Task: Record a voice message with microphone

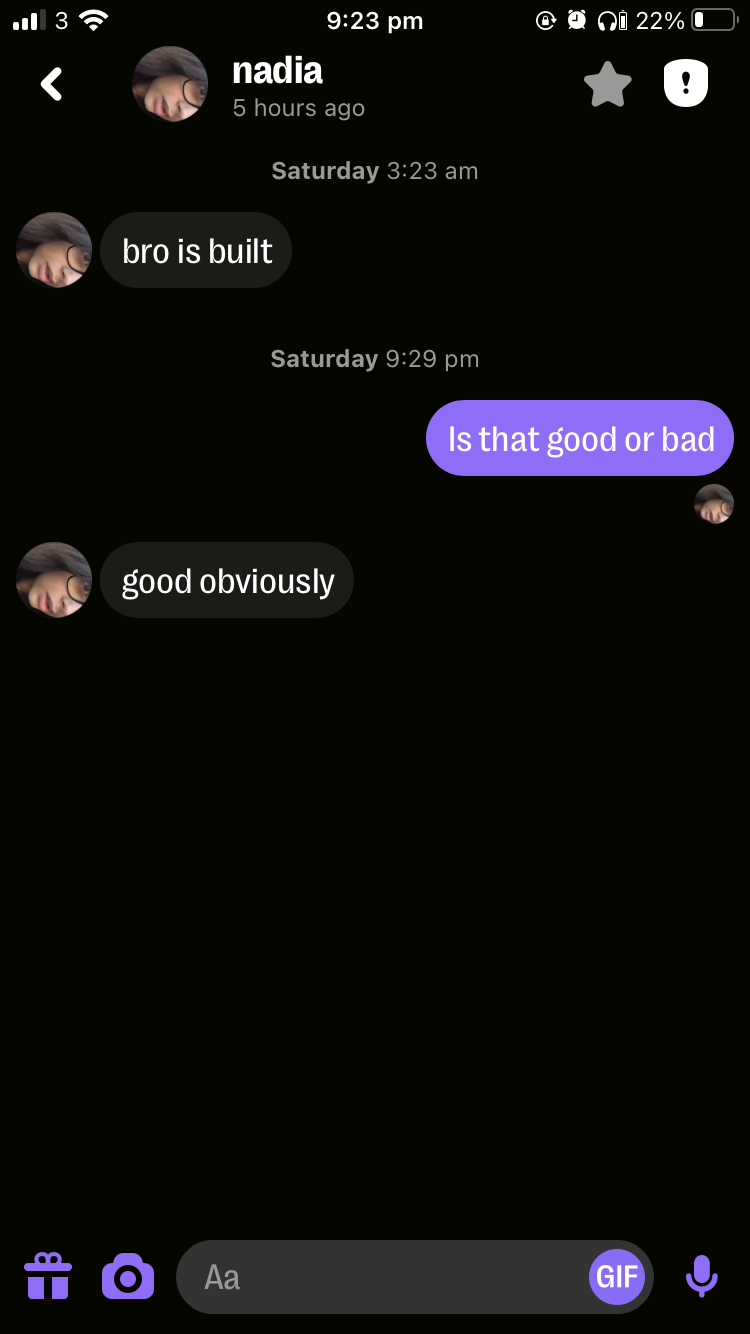Action: coord(701,1277)
